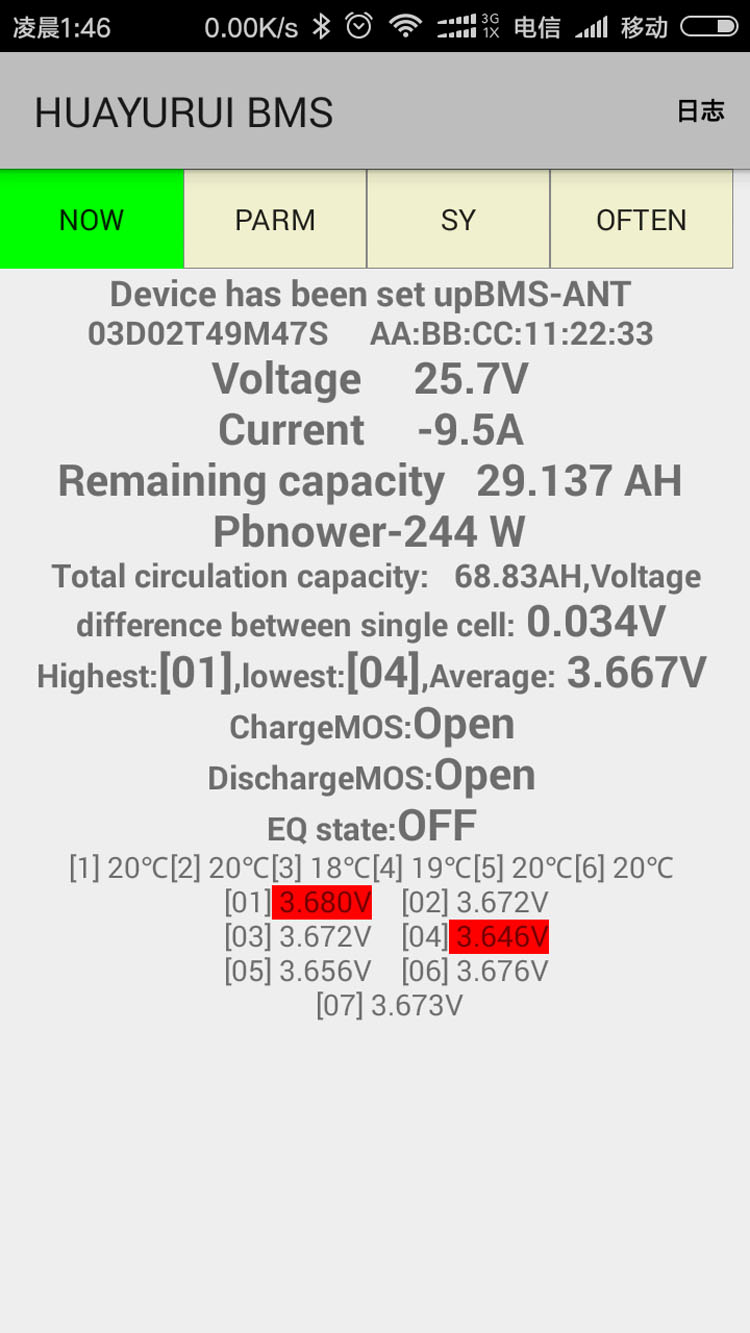This screenshot has height=1333, width=750.
Task: Open the 日志 log in app bar
Action: pyautogui.click(x=700, y=111)
